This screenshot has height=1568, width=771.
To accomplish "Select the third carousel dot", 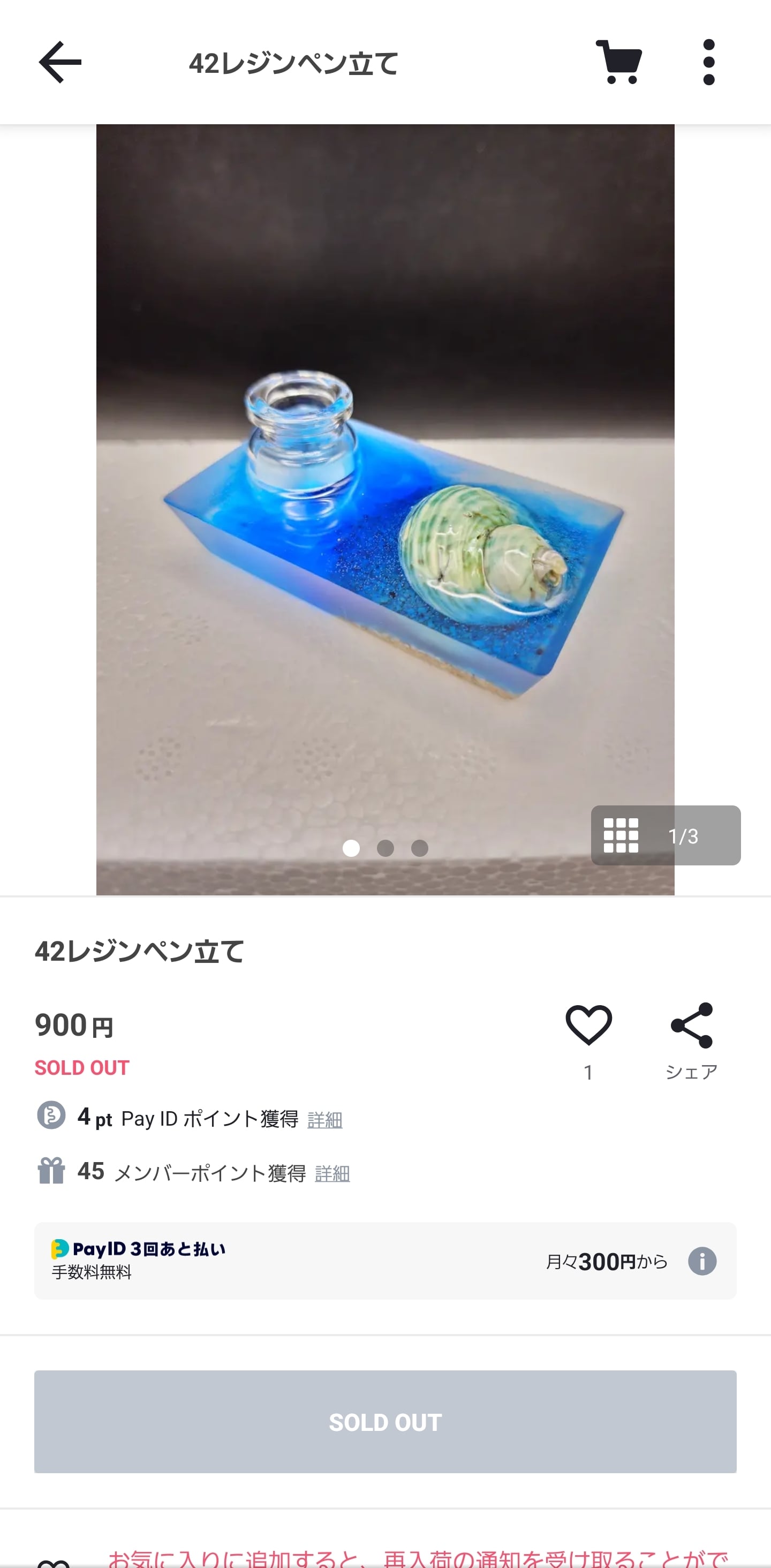I will (x=419, y=848).
